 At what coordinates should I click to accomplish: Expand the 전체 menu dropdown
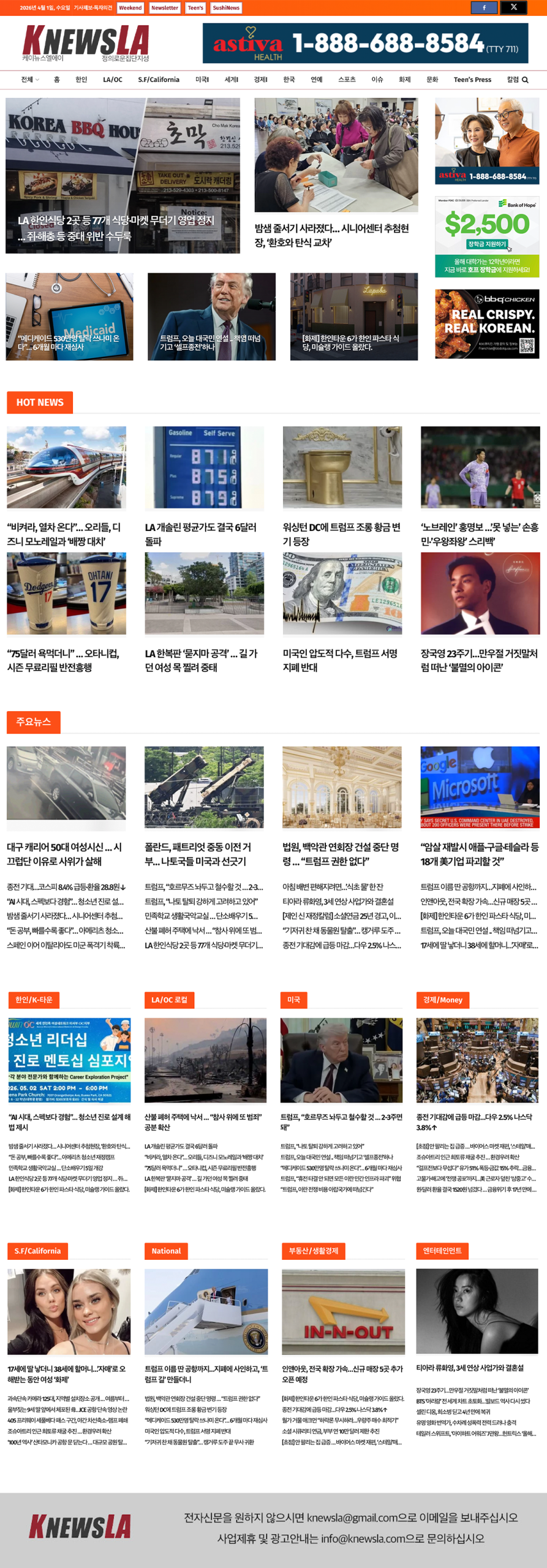point(29,80)
